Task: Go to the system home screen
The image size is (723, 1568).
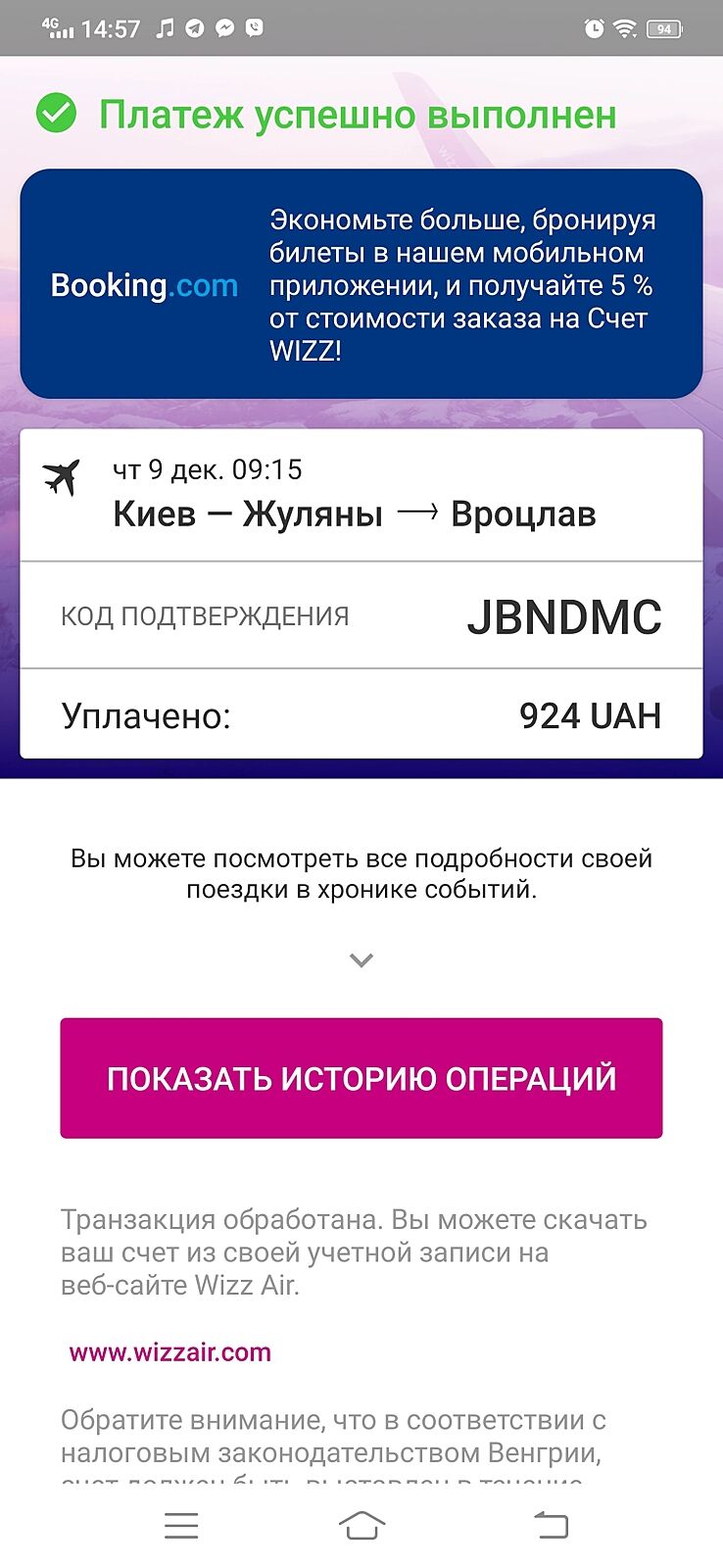Action: point(361,1525)
